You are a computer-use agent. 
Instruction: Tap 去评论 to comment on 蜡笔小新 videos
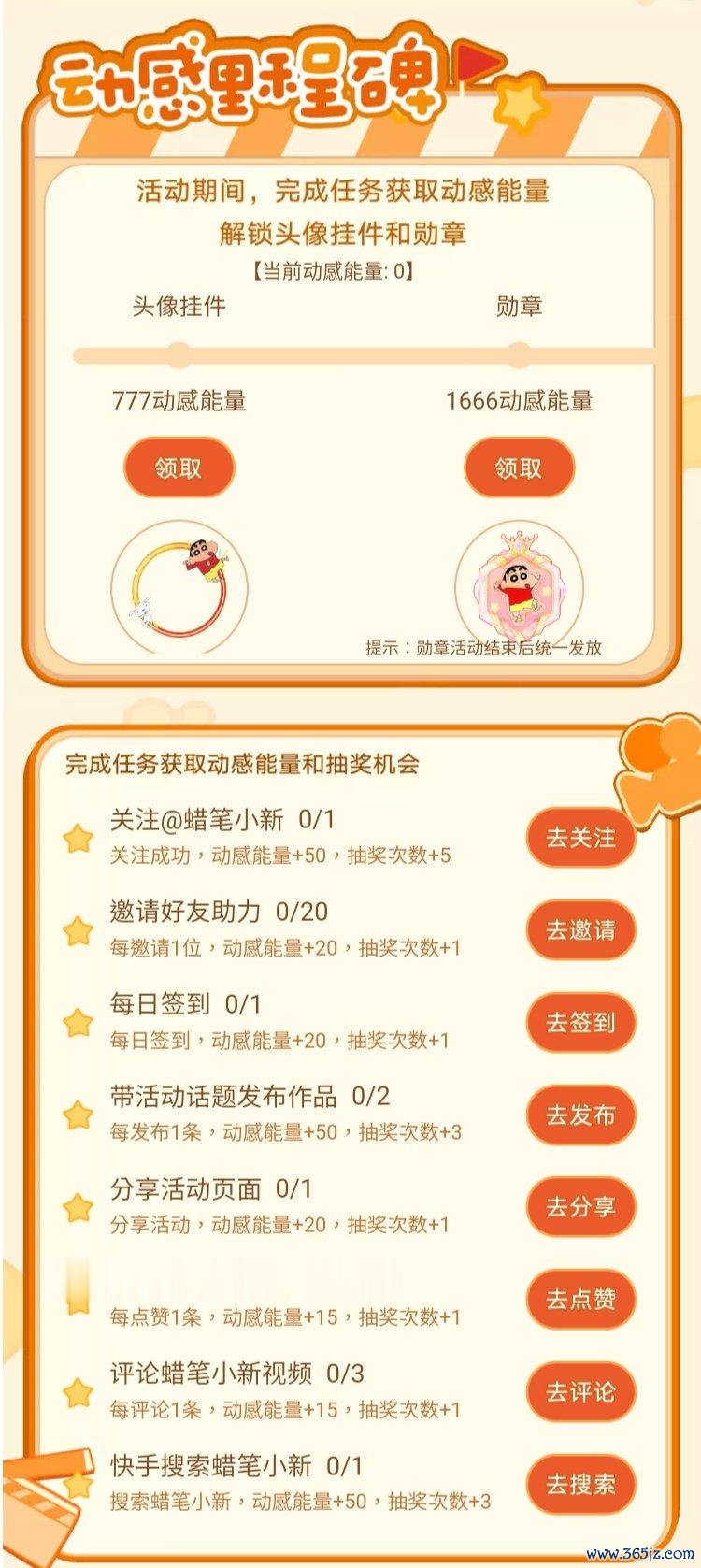coord(580,1391)
